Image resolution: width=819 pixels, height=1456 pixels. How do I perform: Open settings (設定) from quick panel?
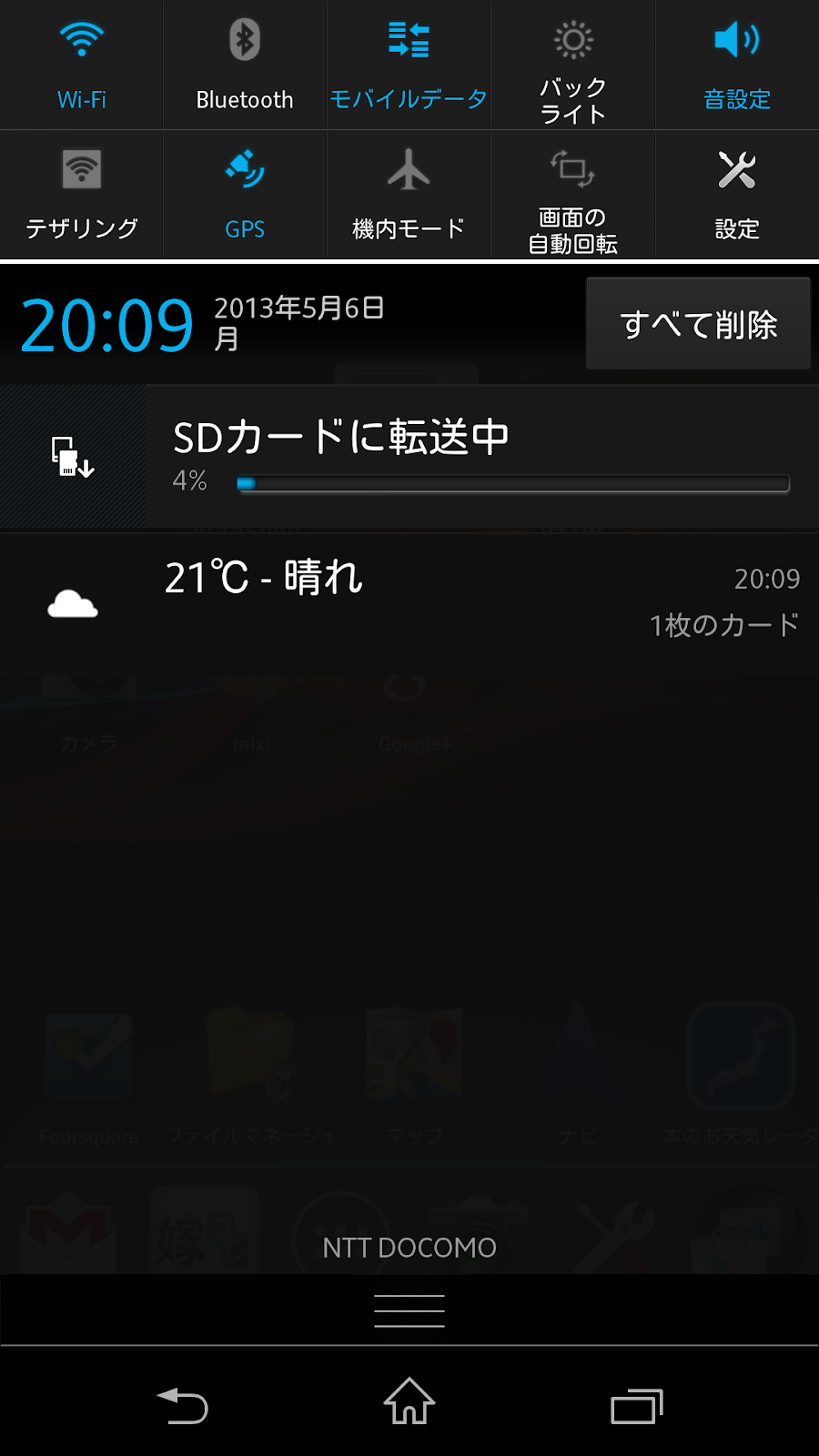pyautogui.click(x=737, y=194)
